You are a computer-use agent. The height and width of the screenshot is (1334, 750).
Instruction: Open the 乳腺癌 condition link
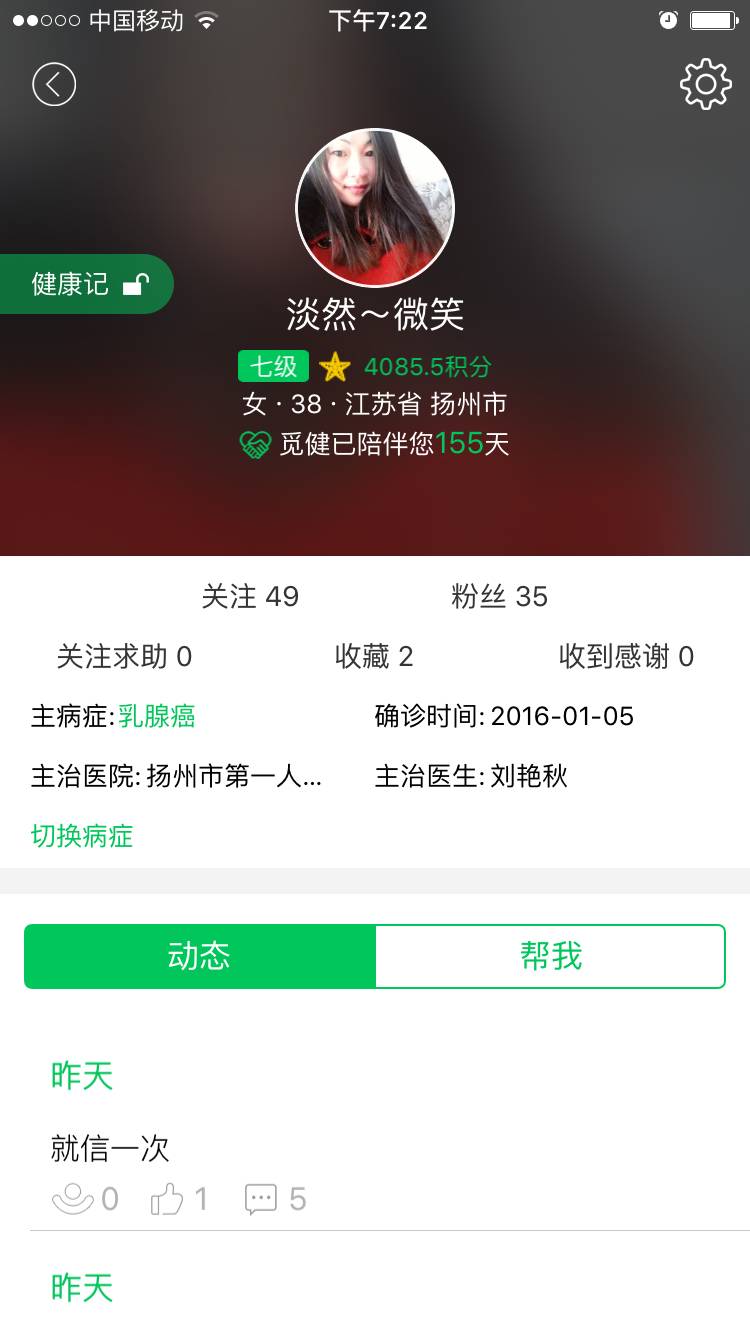point(157,717)
